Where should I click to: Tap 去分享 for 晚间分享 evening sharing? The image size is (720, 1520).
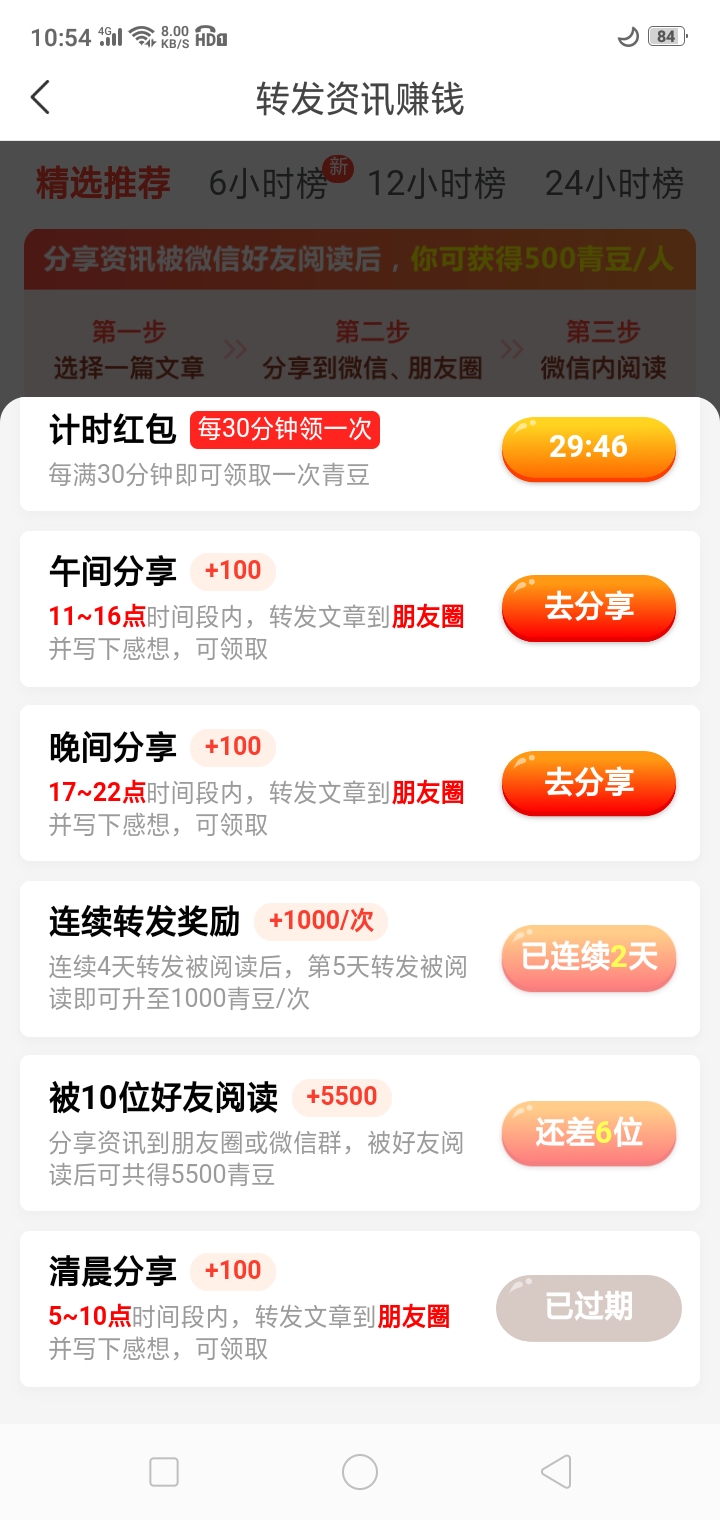click(x=588, y=783)
